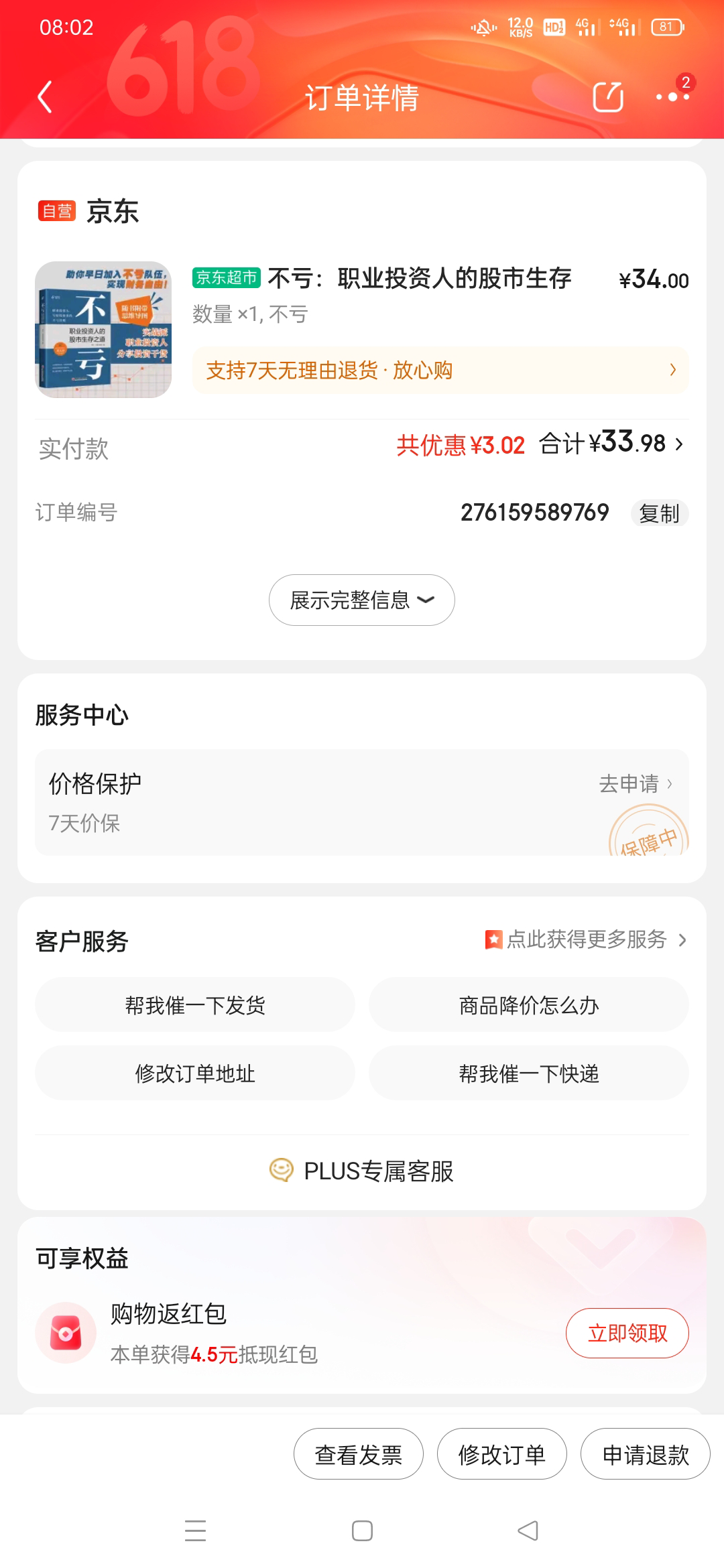The image size is (724, 1568).
Task: Claim the red packet with 立即领取
Action: [x=627, y=1333]
